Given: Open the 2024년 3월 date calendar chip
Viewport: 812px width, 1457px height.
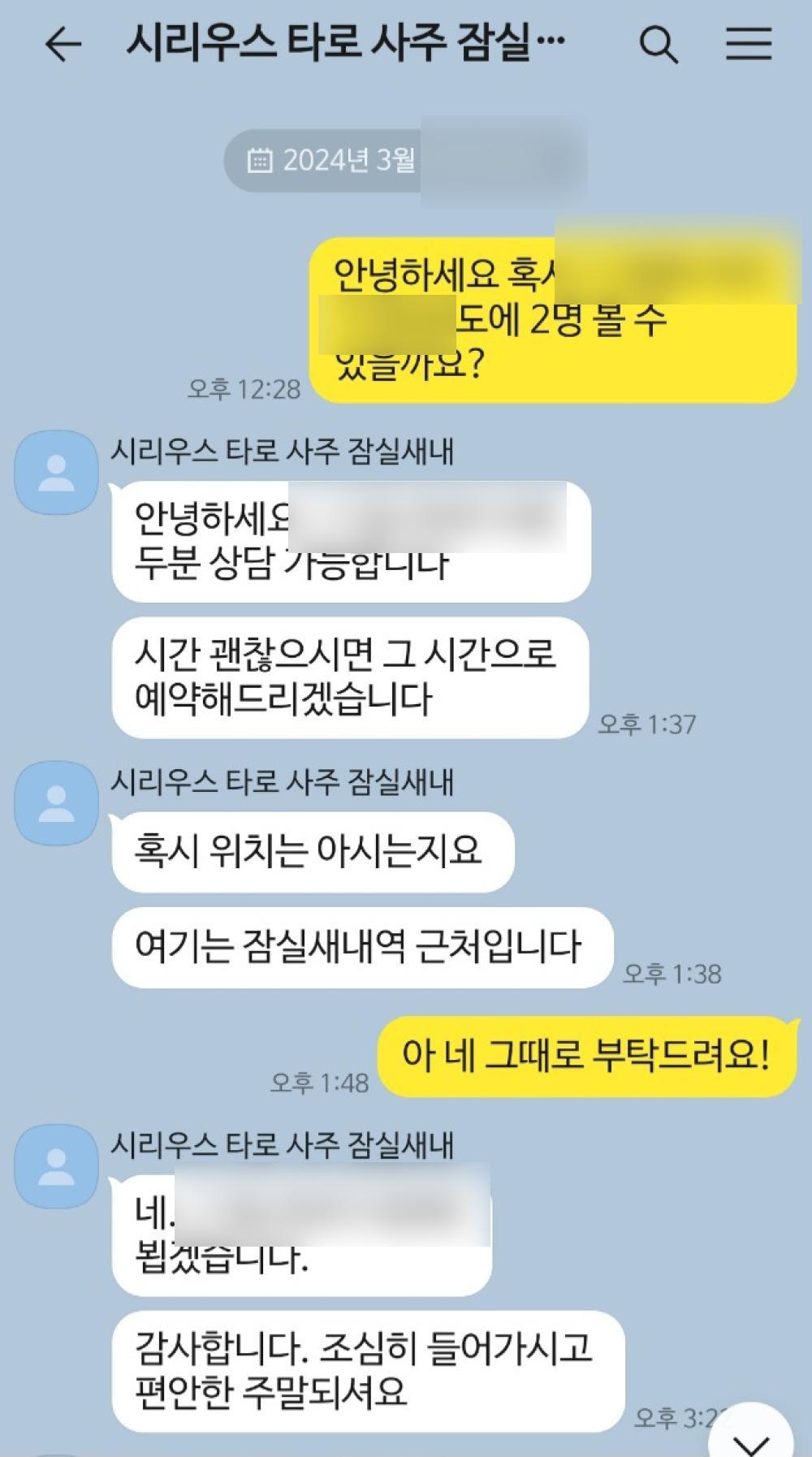Looking at the screenshot, I should pos(333,160).
